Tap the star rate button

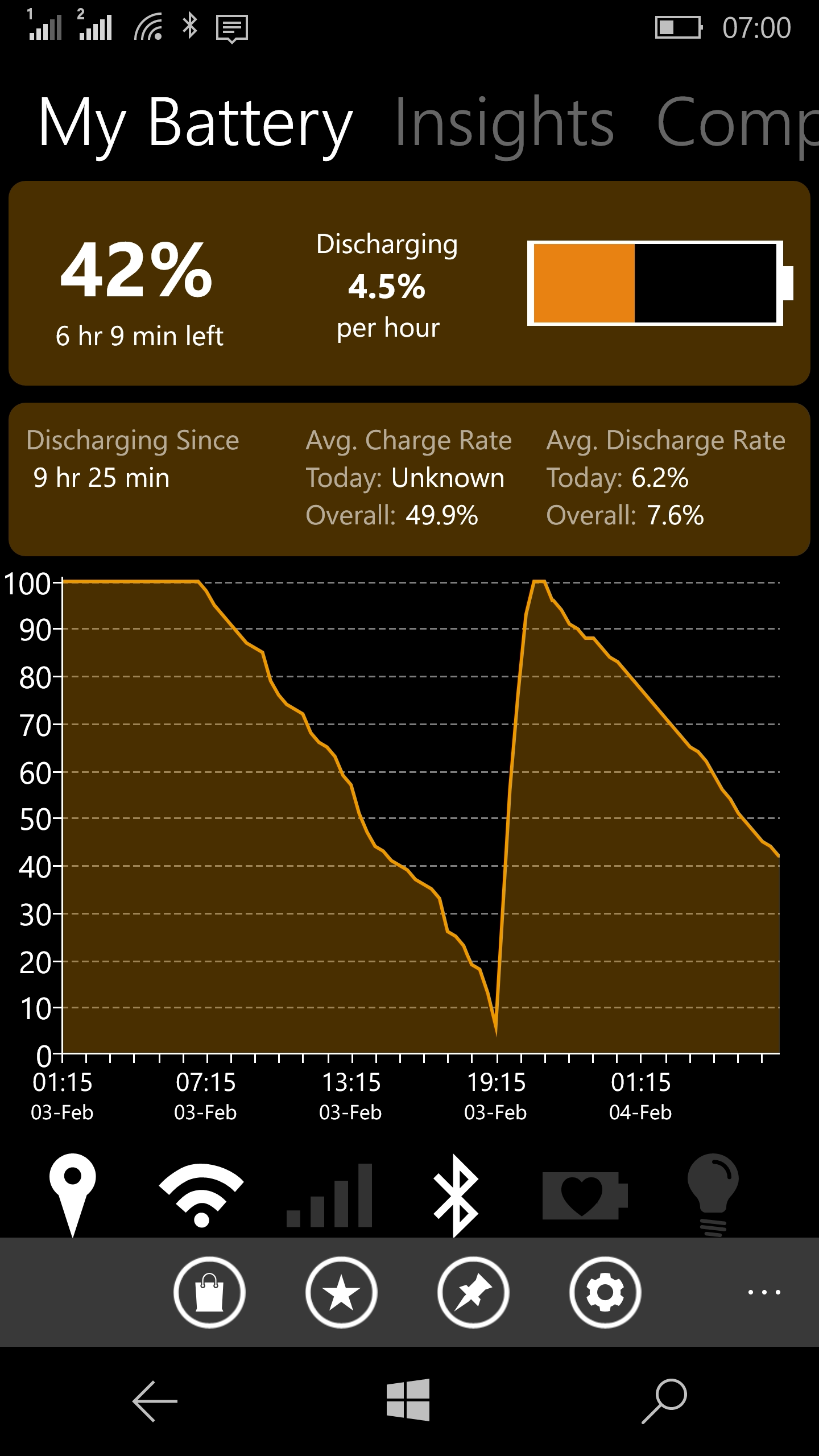click(341, 1292)
